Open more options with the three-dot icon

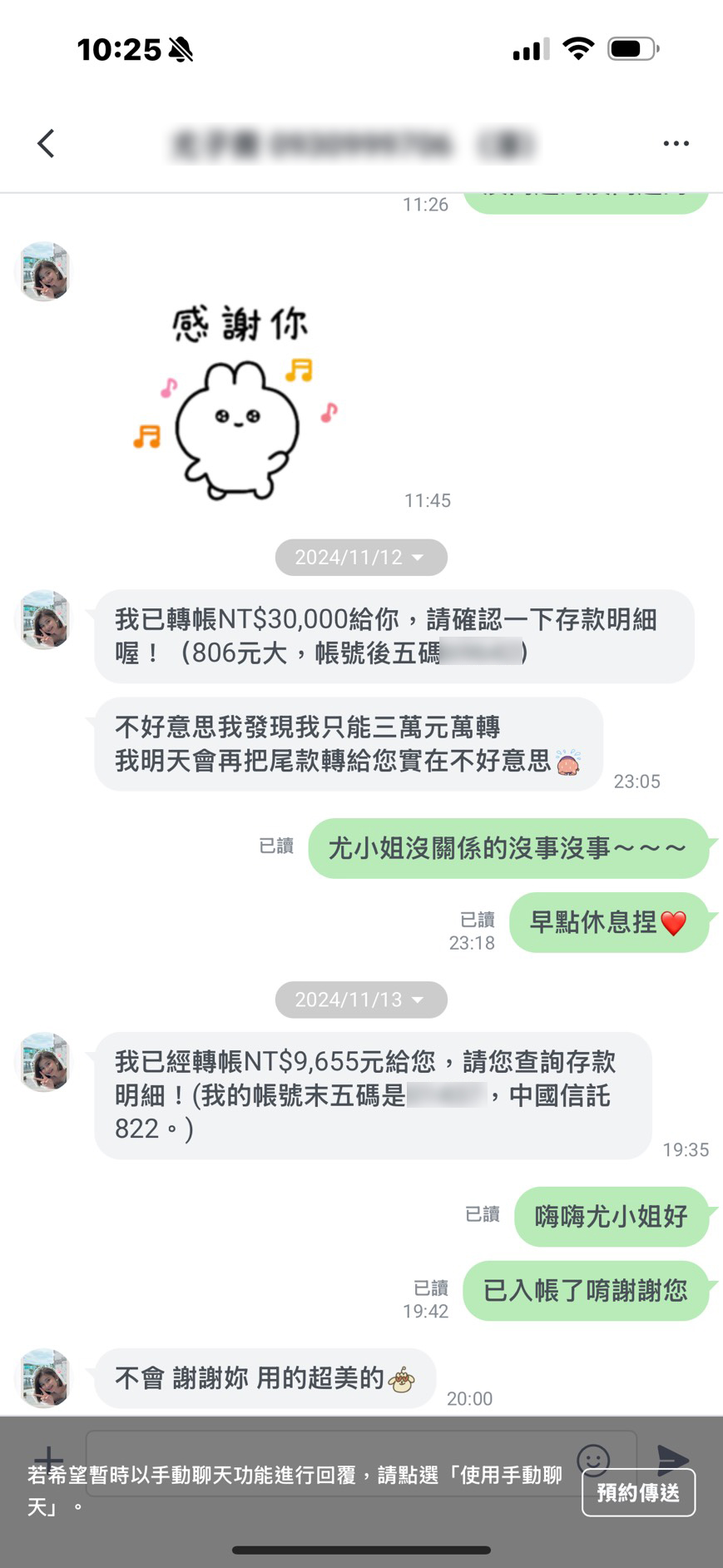pos(676,143)
